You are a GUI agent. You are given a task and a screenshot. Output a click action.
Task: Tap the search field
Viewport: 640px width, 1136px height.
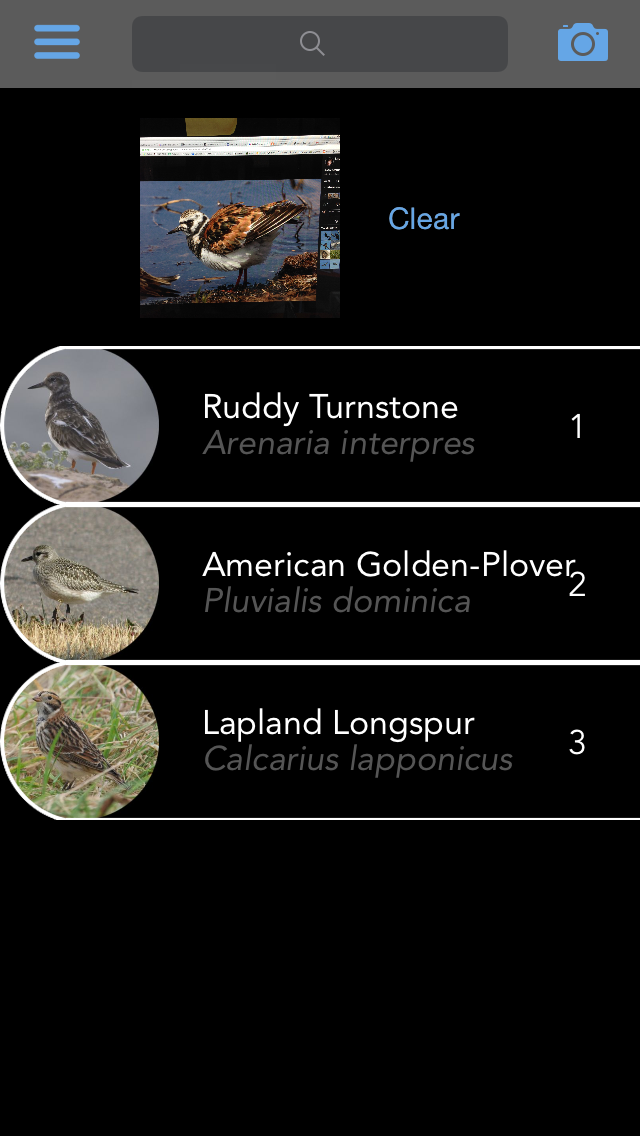tap(319, 44)
